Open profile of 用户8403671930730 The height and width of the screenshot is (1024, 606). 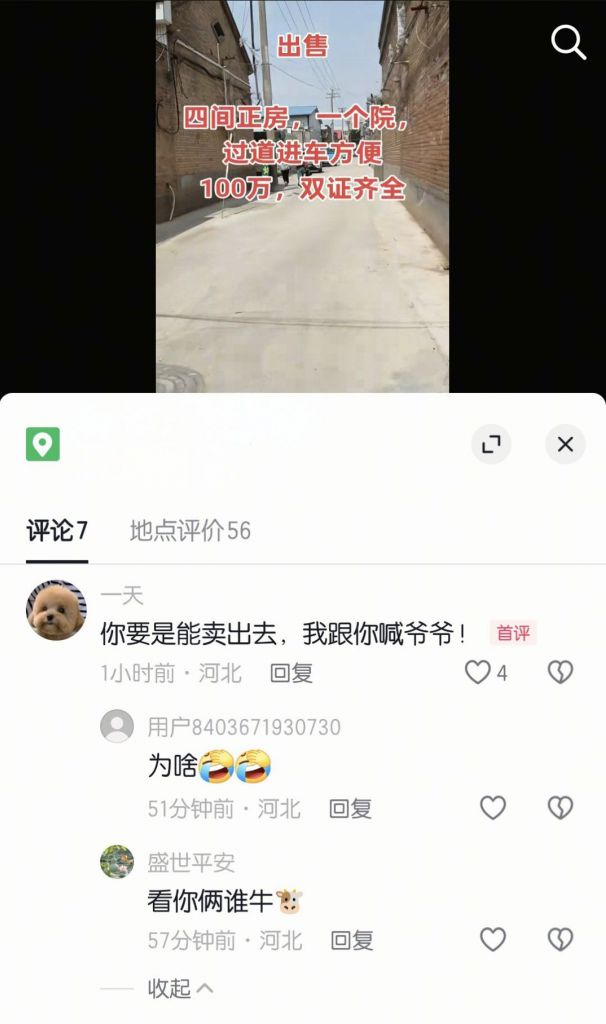coord(117,726)
